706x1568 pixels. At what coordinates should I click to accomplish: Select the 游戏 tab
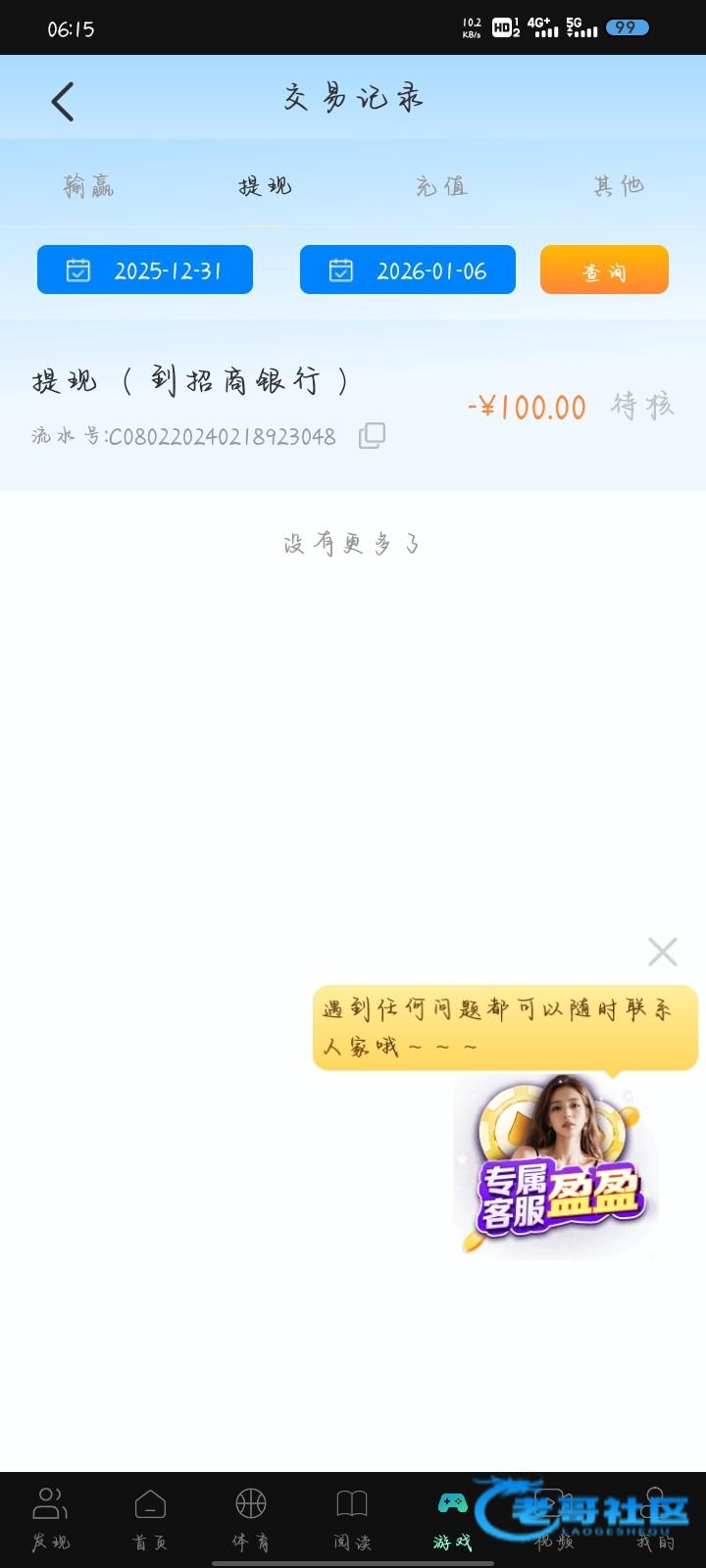point(452,1519)
